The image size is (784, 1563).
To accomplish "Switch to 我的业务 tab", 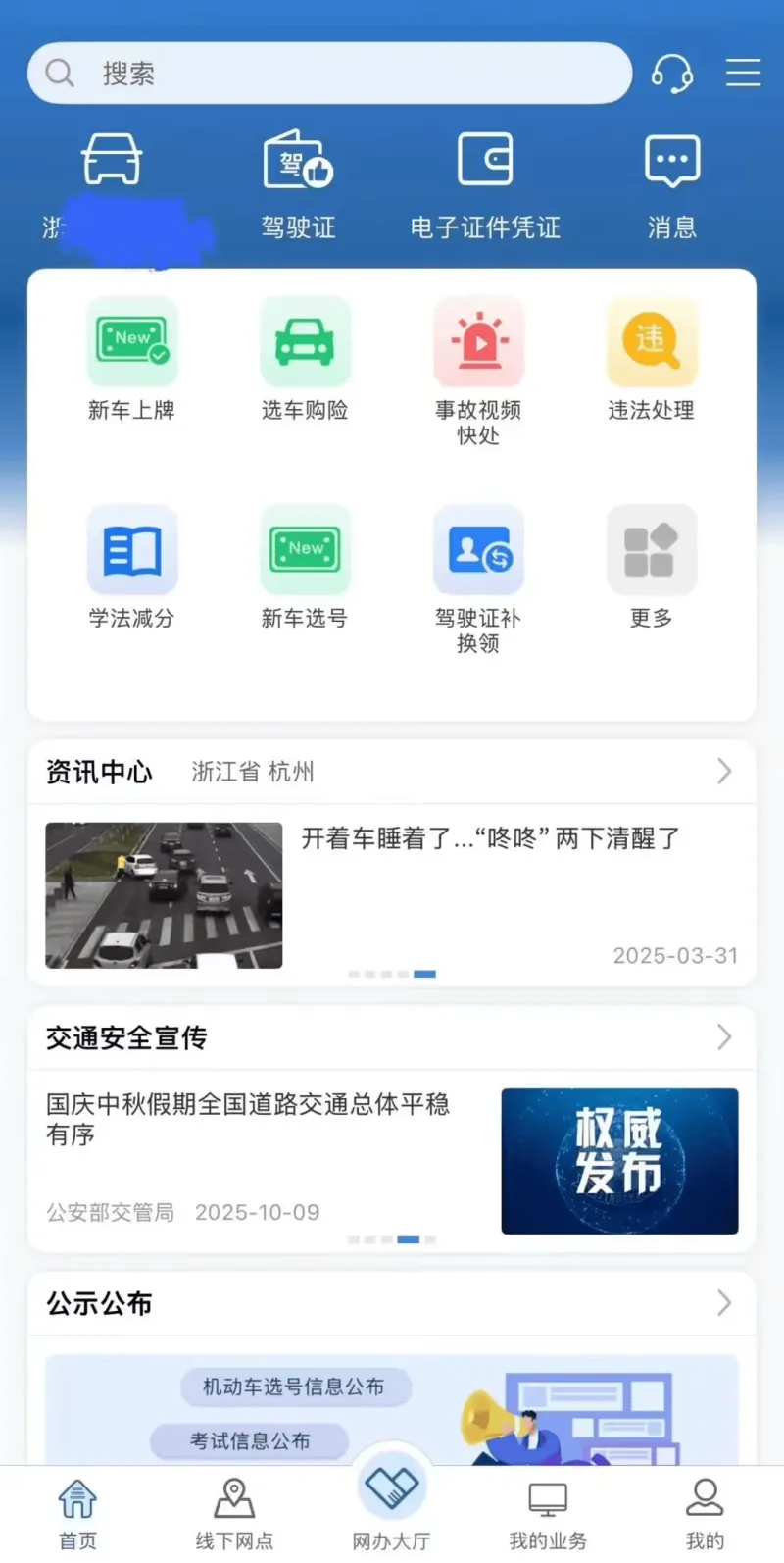I will pos(548,1514).
